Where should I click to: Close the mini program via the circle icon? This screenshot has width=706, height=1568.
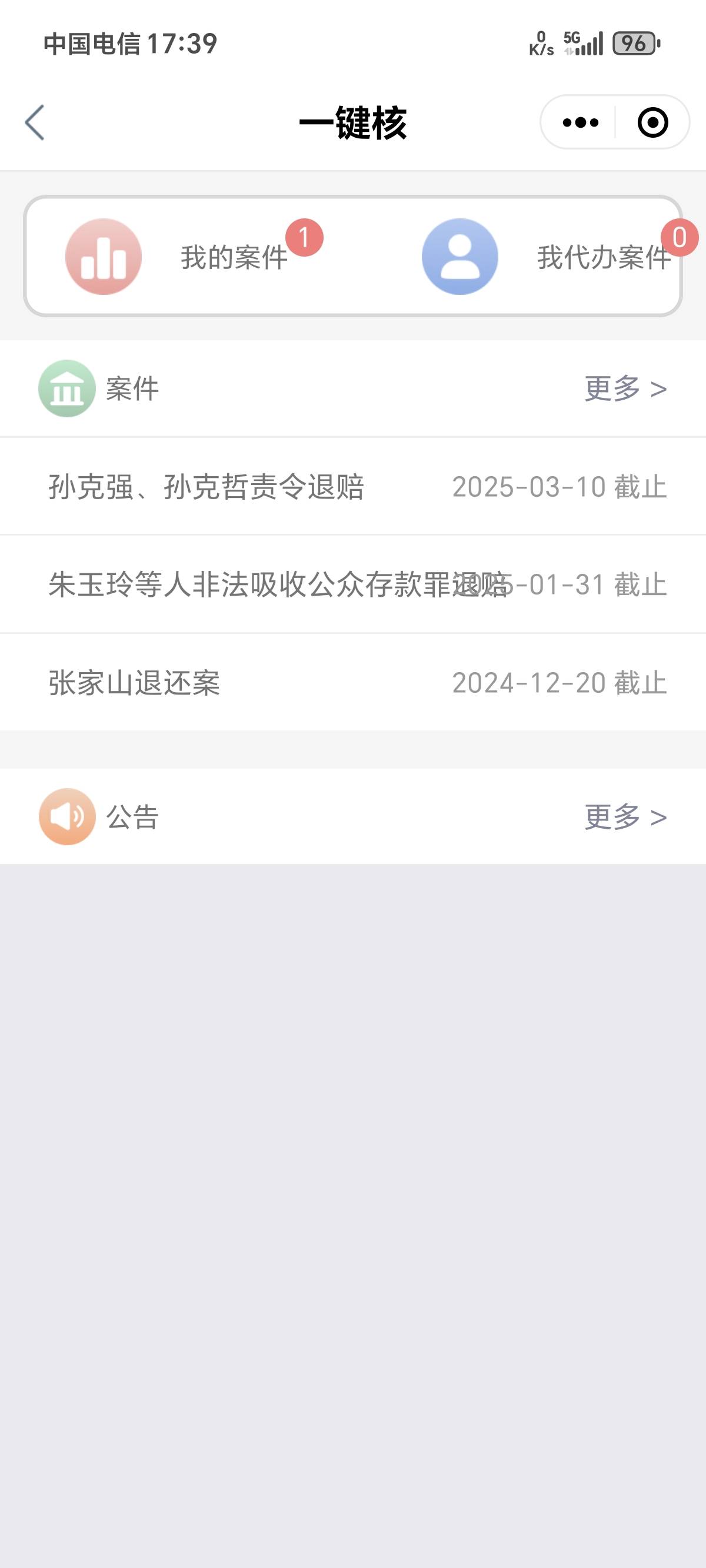tap(652, 122)
